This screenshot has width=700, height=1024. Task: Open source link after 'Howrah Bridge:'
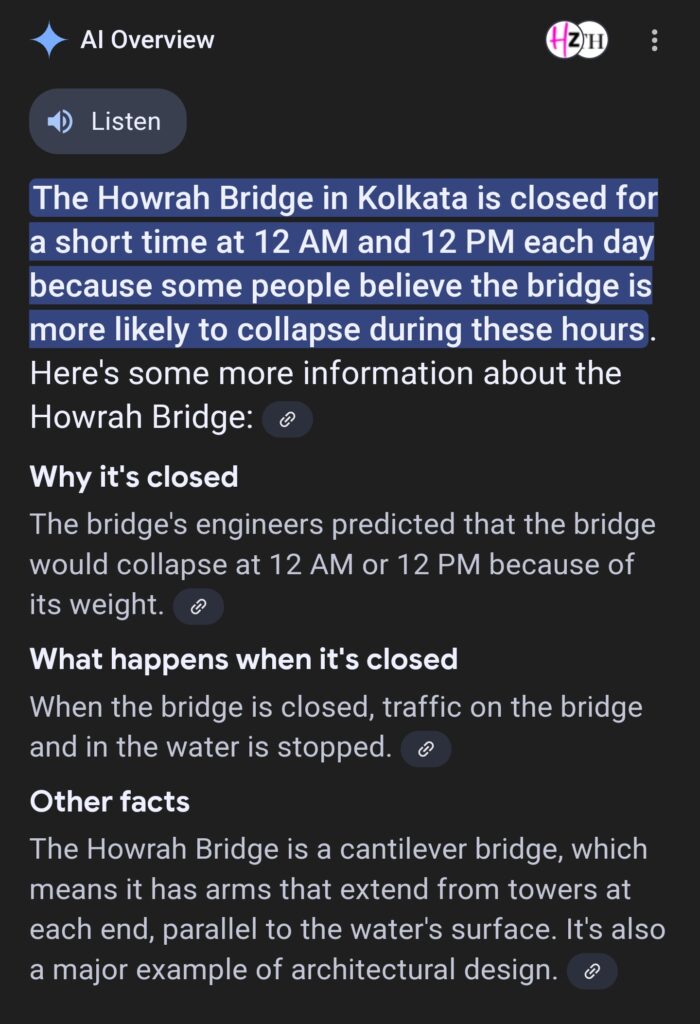tap(287, 420)
